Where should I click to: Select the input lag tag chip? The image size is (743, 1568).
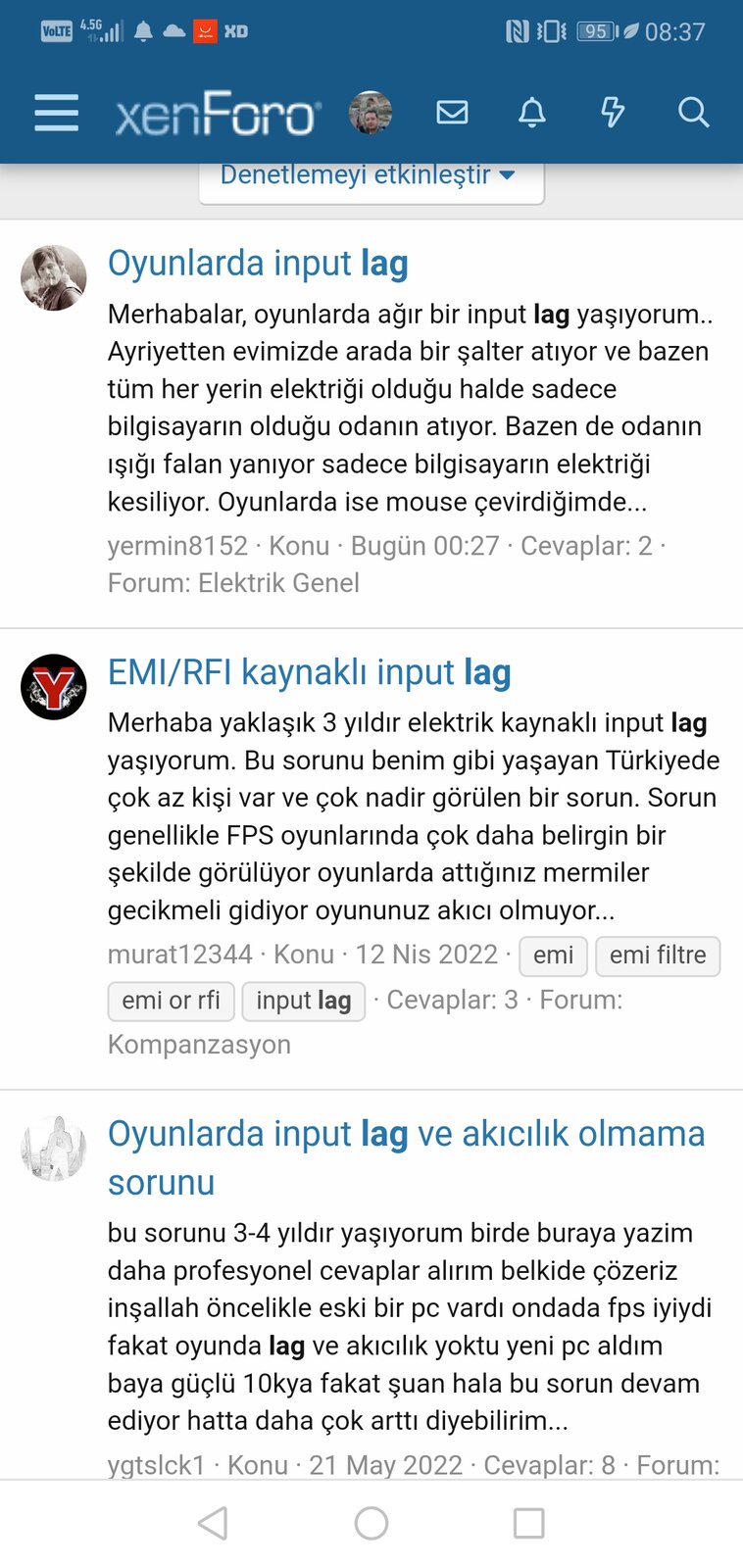[304, 1001]
